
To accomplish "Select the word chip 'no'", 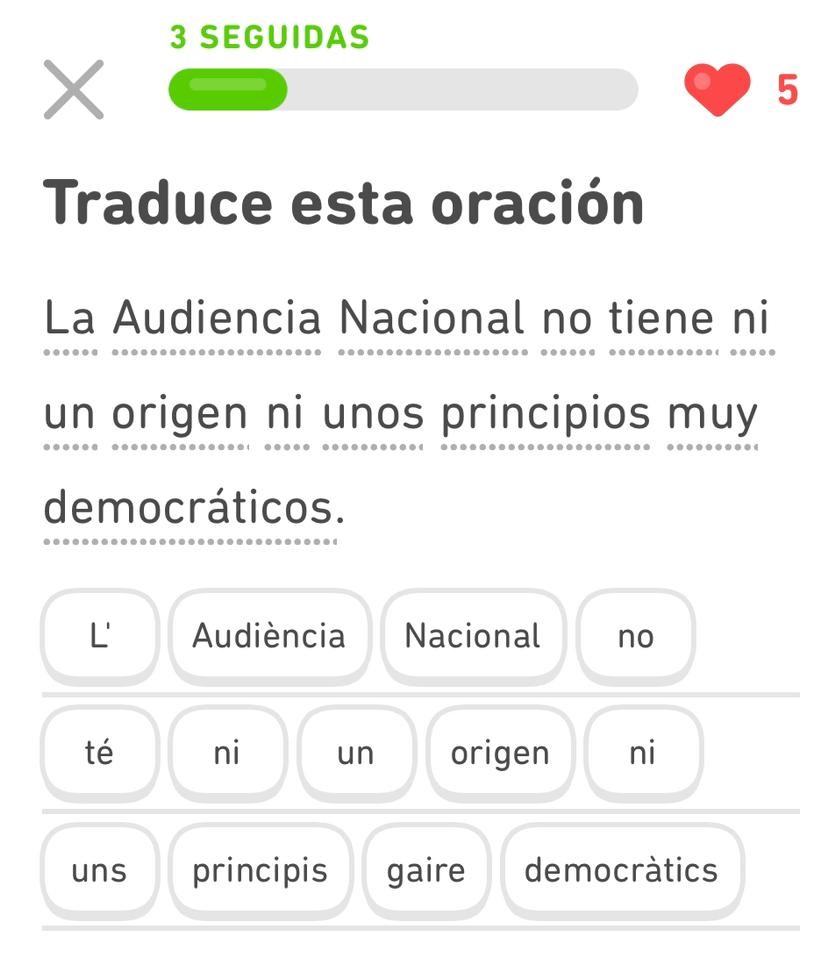I will (635, 636).
